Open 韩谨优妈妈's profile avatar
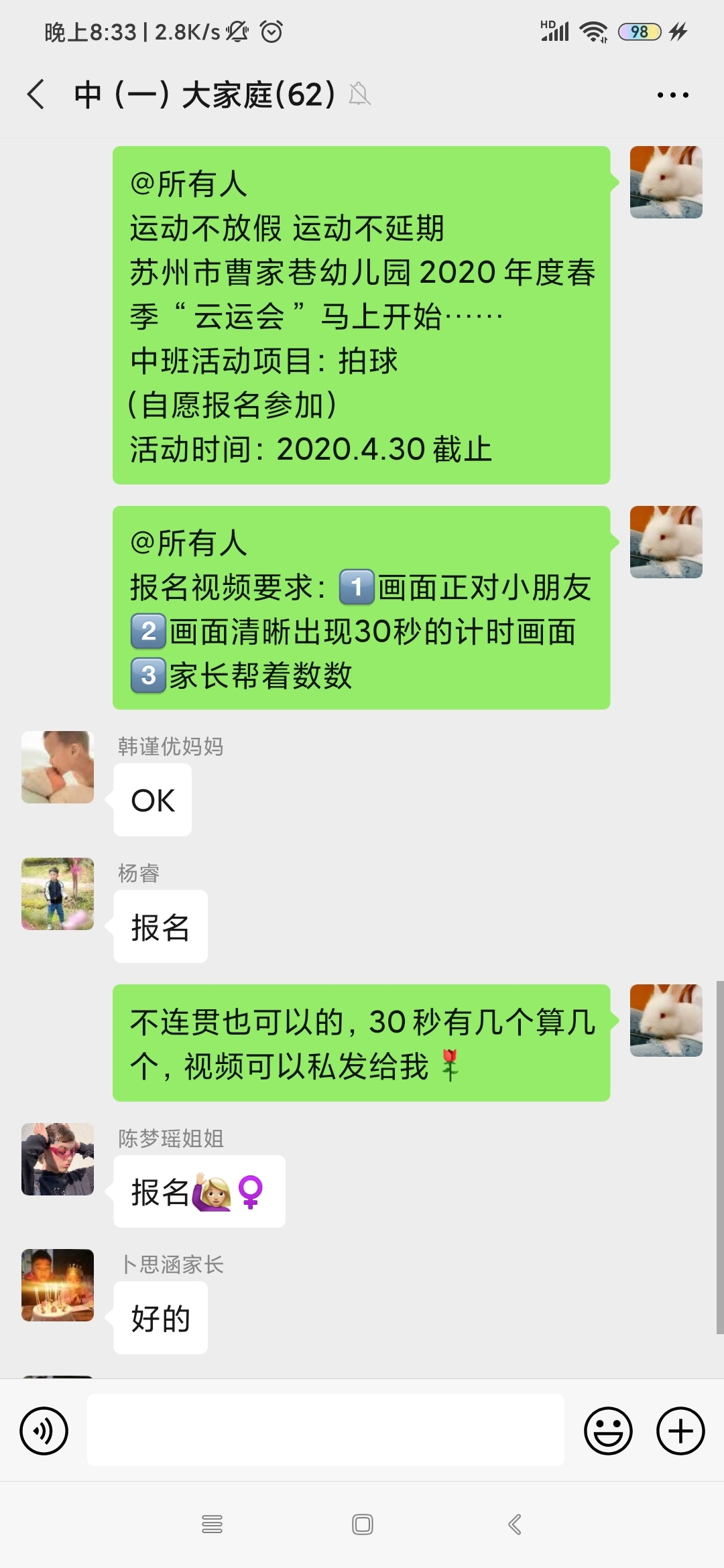This screenshot has width=724, height=1568. click(58, 767)
